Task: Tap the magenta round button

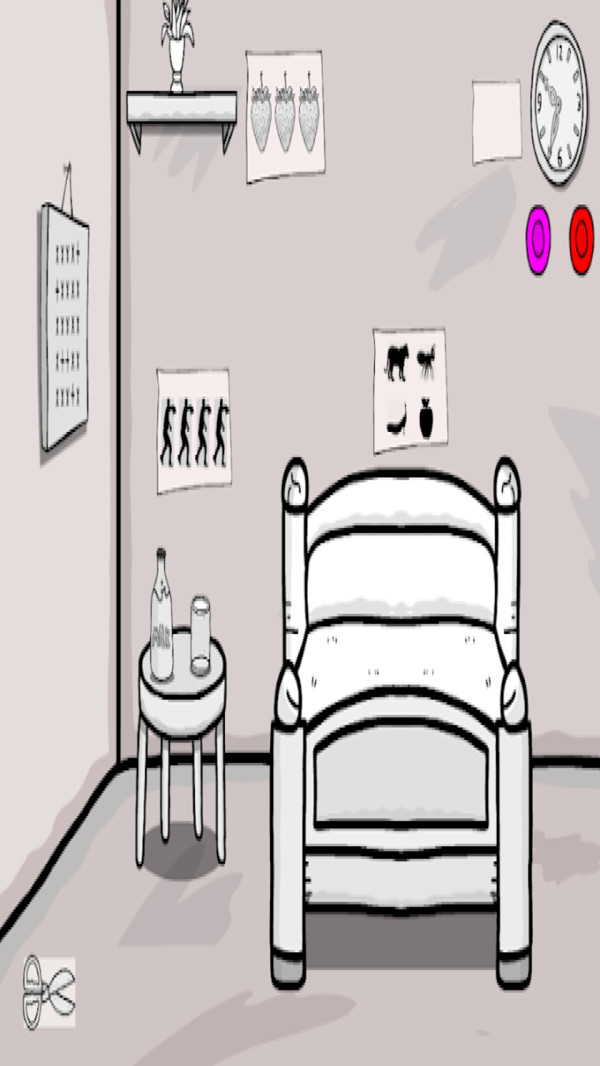Action: 539,240
